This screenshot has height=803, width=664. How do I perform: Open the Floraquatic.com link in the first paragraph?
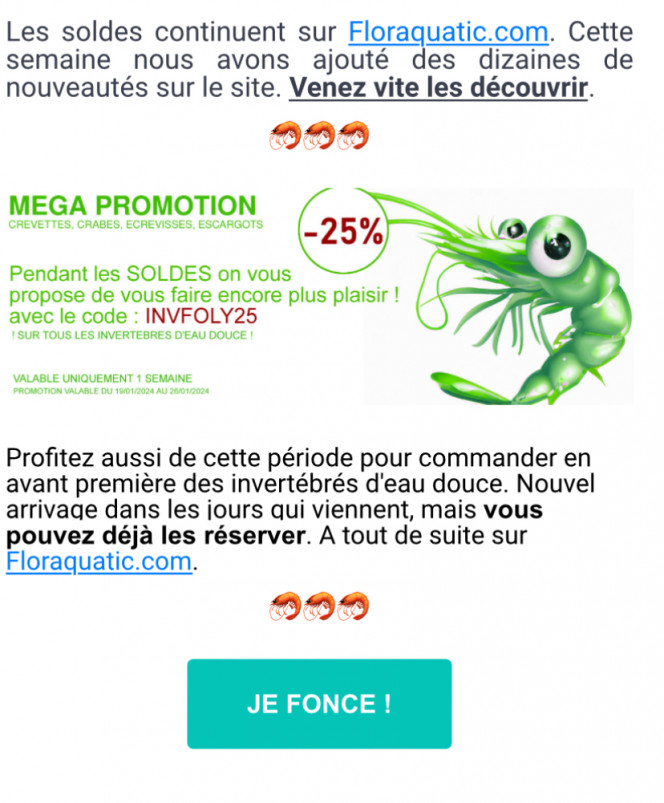pyautogui.click(x=448, y=32)
